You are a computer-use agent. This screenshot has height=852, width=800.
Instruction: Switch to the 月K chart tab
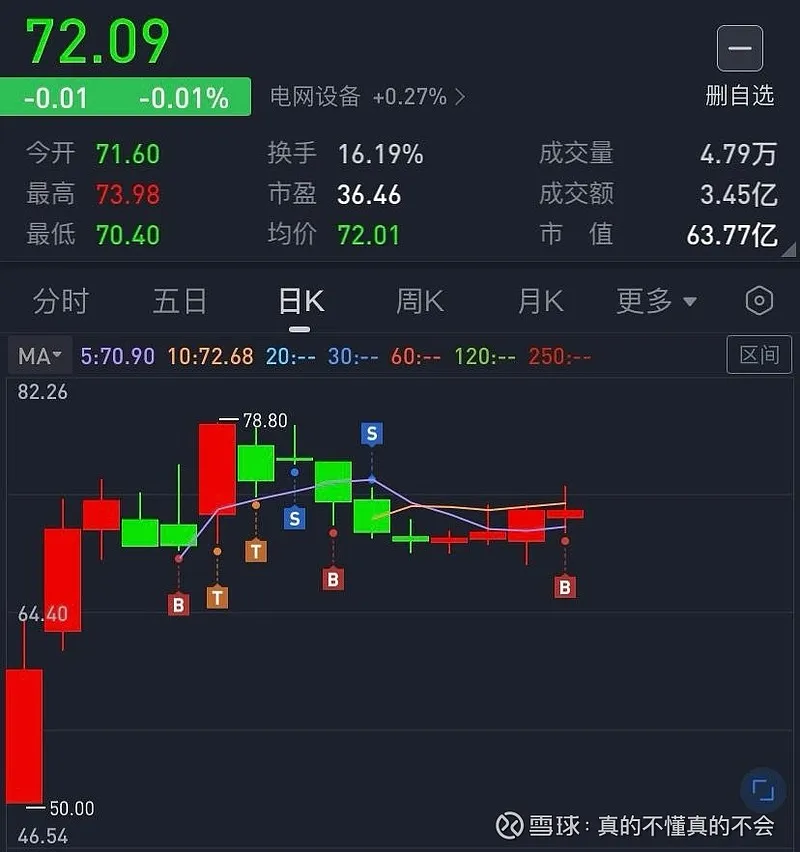[540, 301]
